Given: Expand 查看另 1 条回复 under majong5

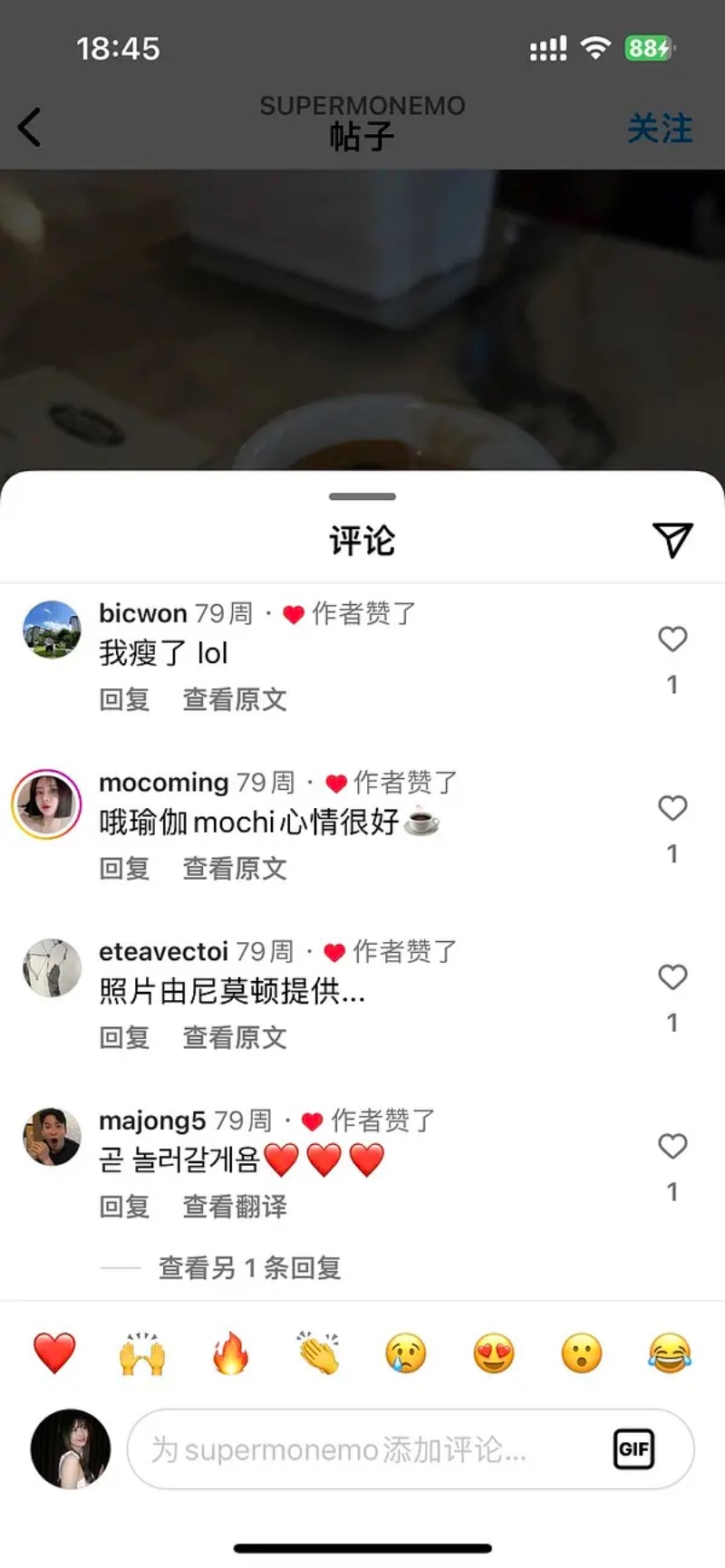Looking at the screenshot, I should tap(249, 1268).
